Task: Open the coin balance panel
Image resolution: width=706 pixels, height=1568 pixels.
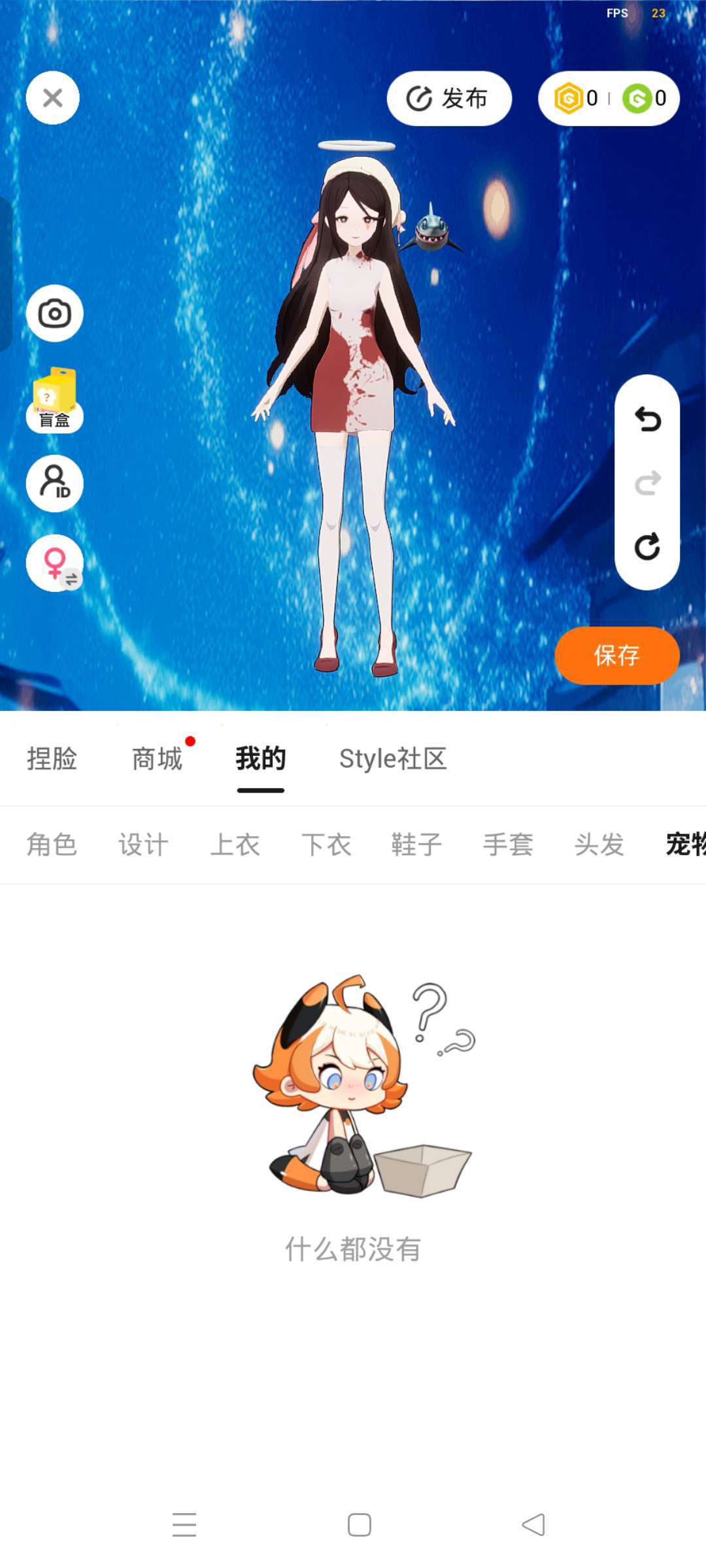Action: 609,99
